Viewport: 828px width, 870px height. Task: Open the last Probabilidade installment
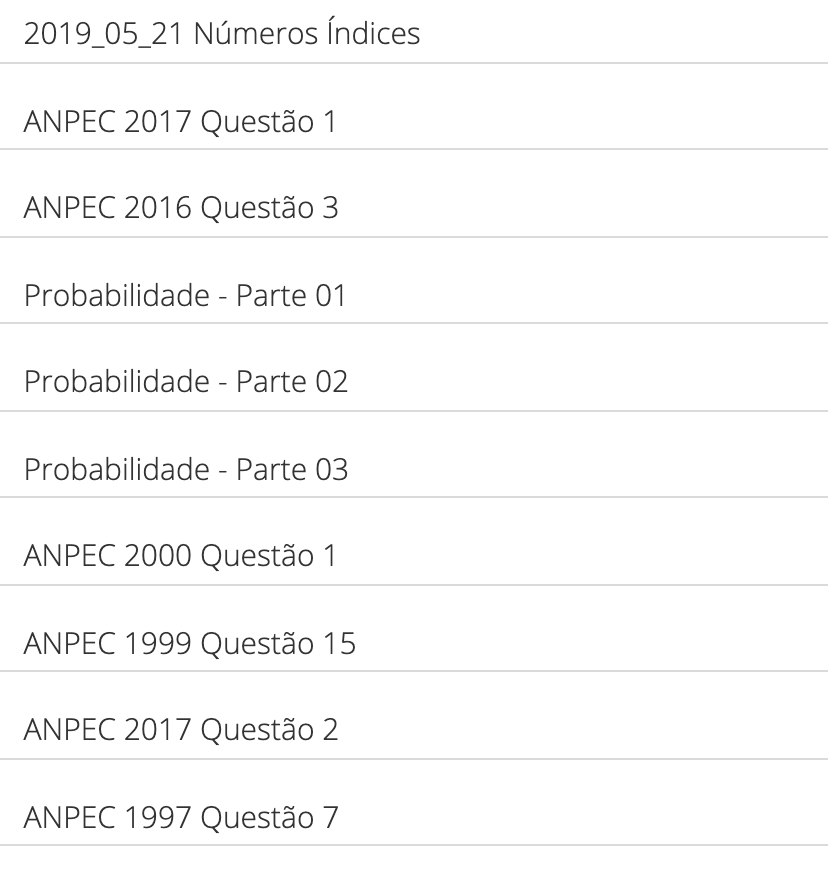(x=185, y=466)
